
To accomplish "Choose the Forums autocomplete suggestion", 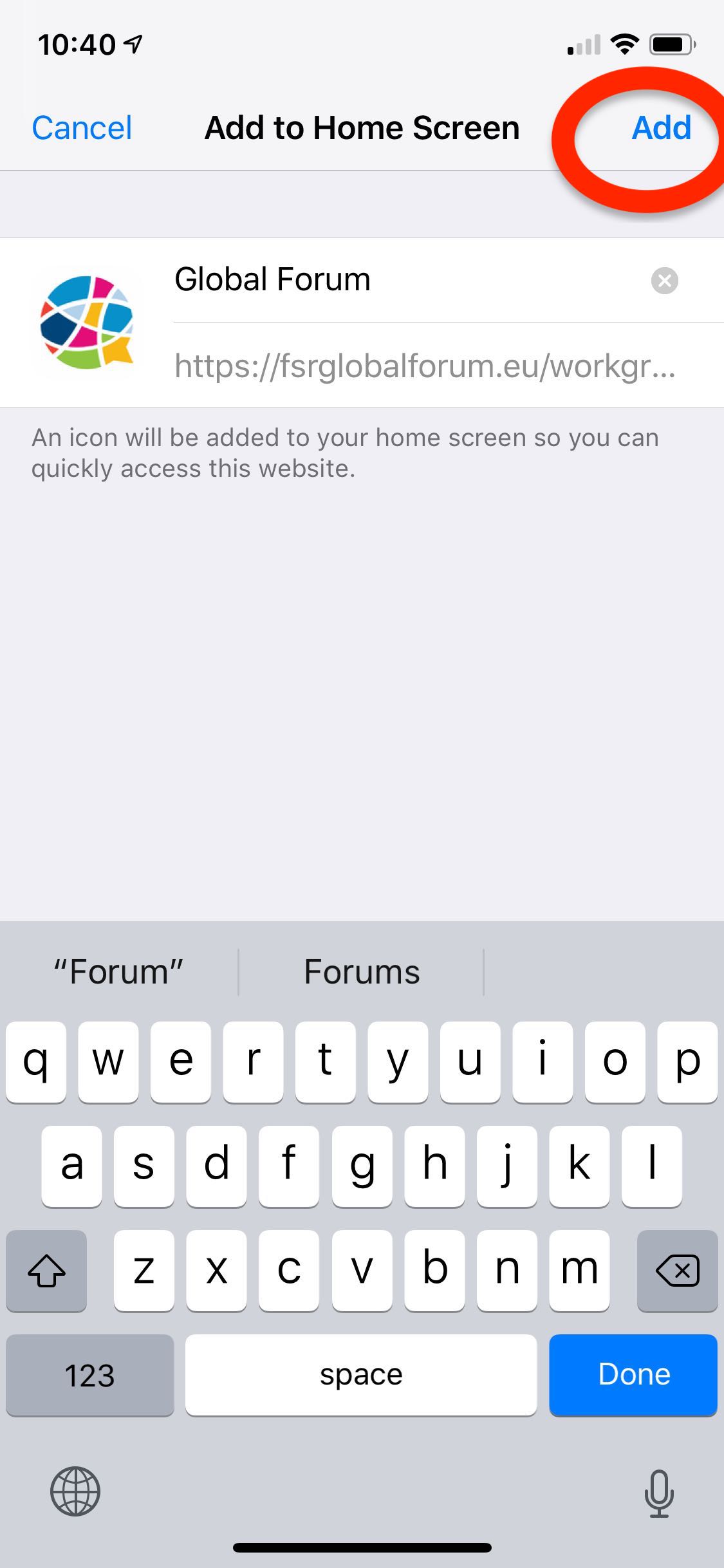I will pyautogui.click(x=361, y=972).
